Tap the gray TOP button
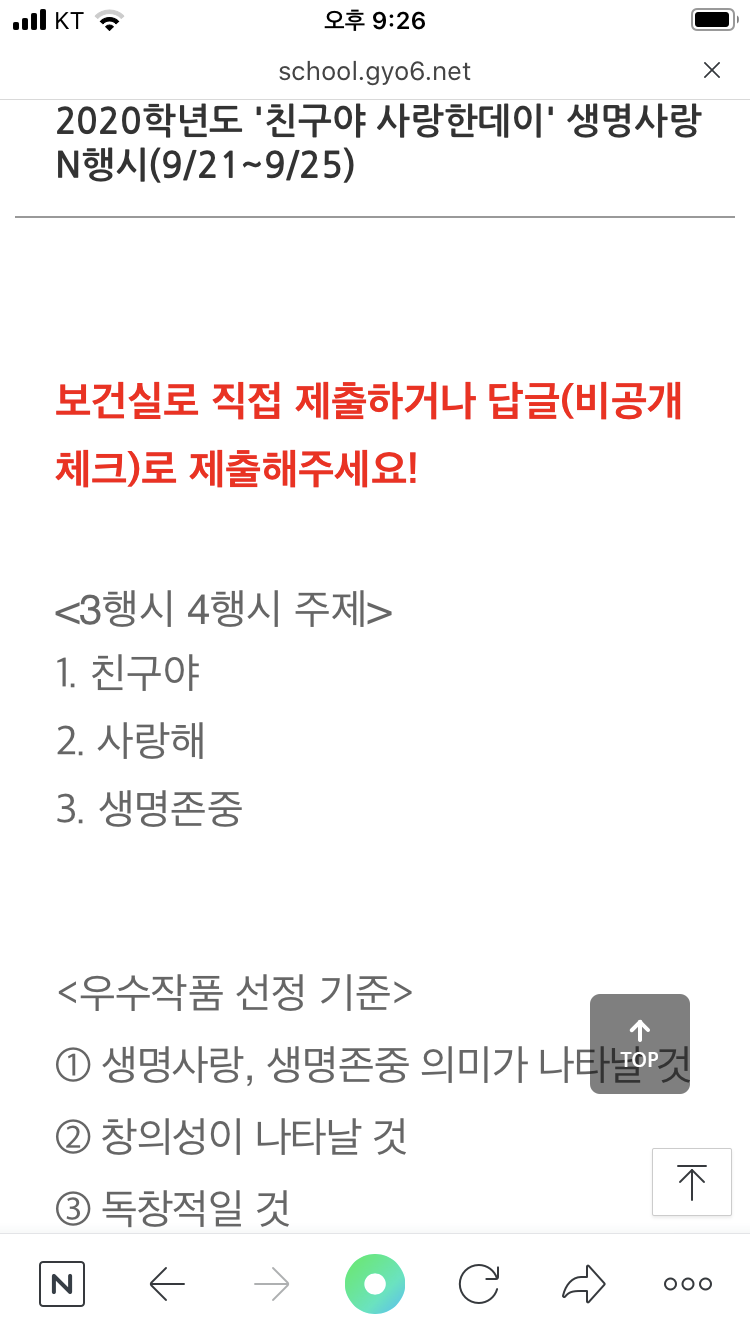Screen dimensions: 750x1334 coord(640,1044)
